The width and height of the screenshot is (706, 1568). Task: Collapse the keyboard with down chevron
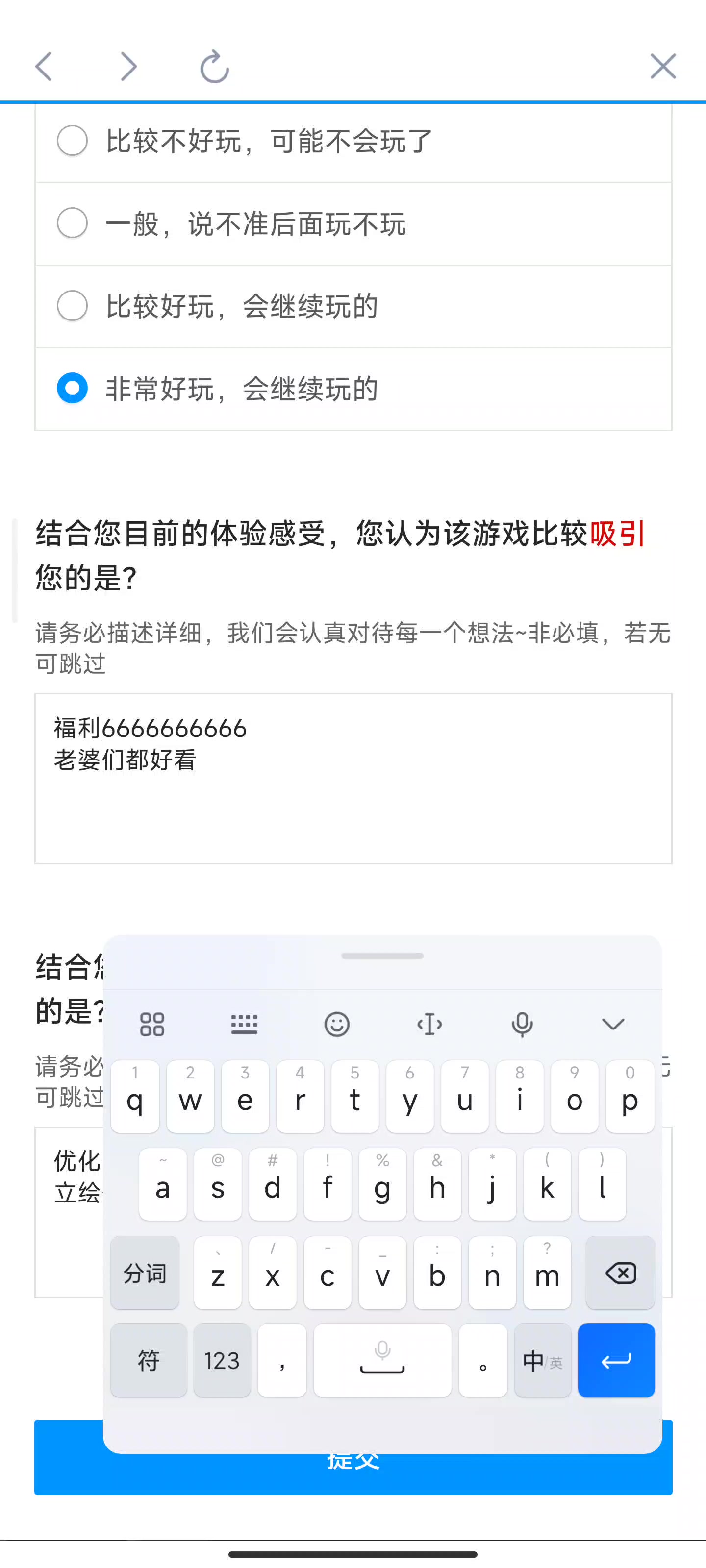pos(613,1025)
